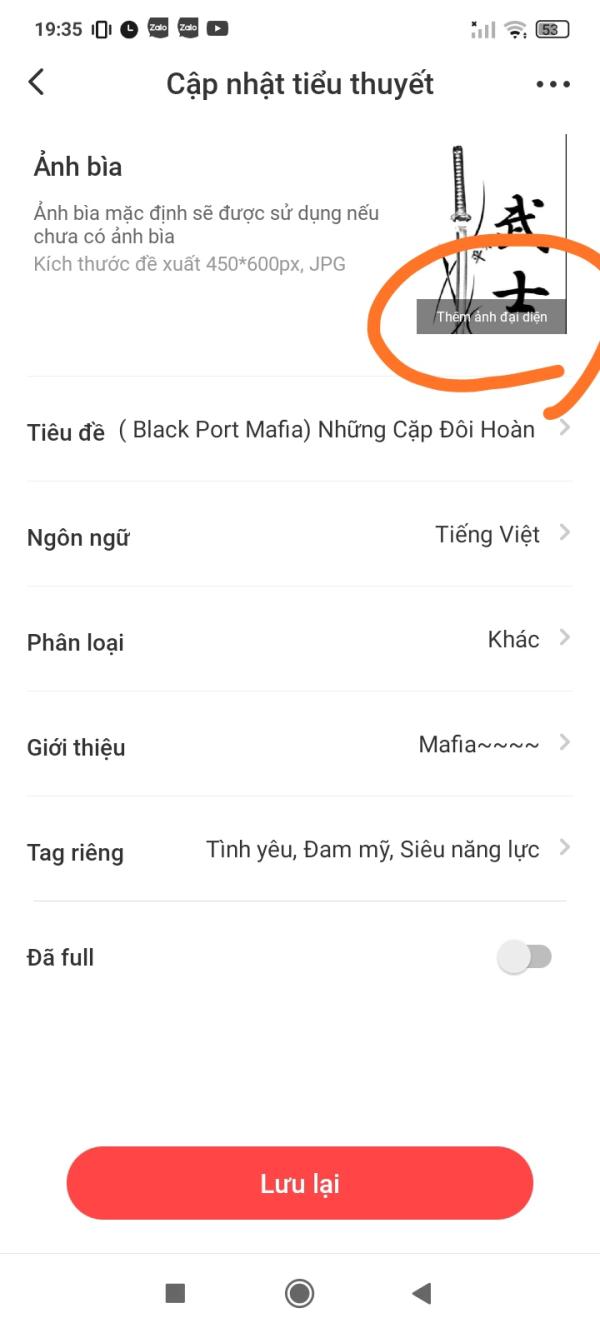Edit the Tag riêng tags

300,850
